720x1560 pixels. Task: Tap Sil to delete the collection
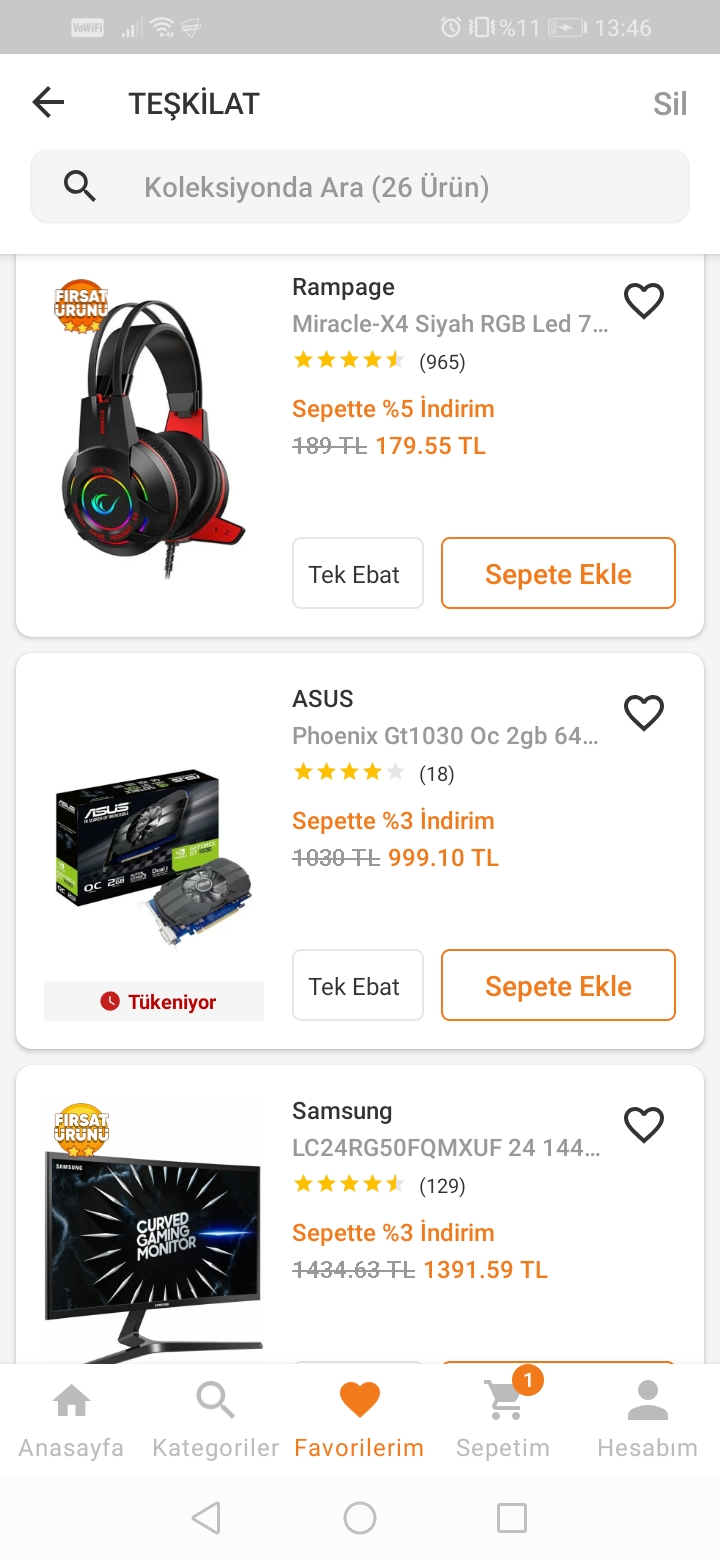669,103
